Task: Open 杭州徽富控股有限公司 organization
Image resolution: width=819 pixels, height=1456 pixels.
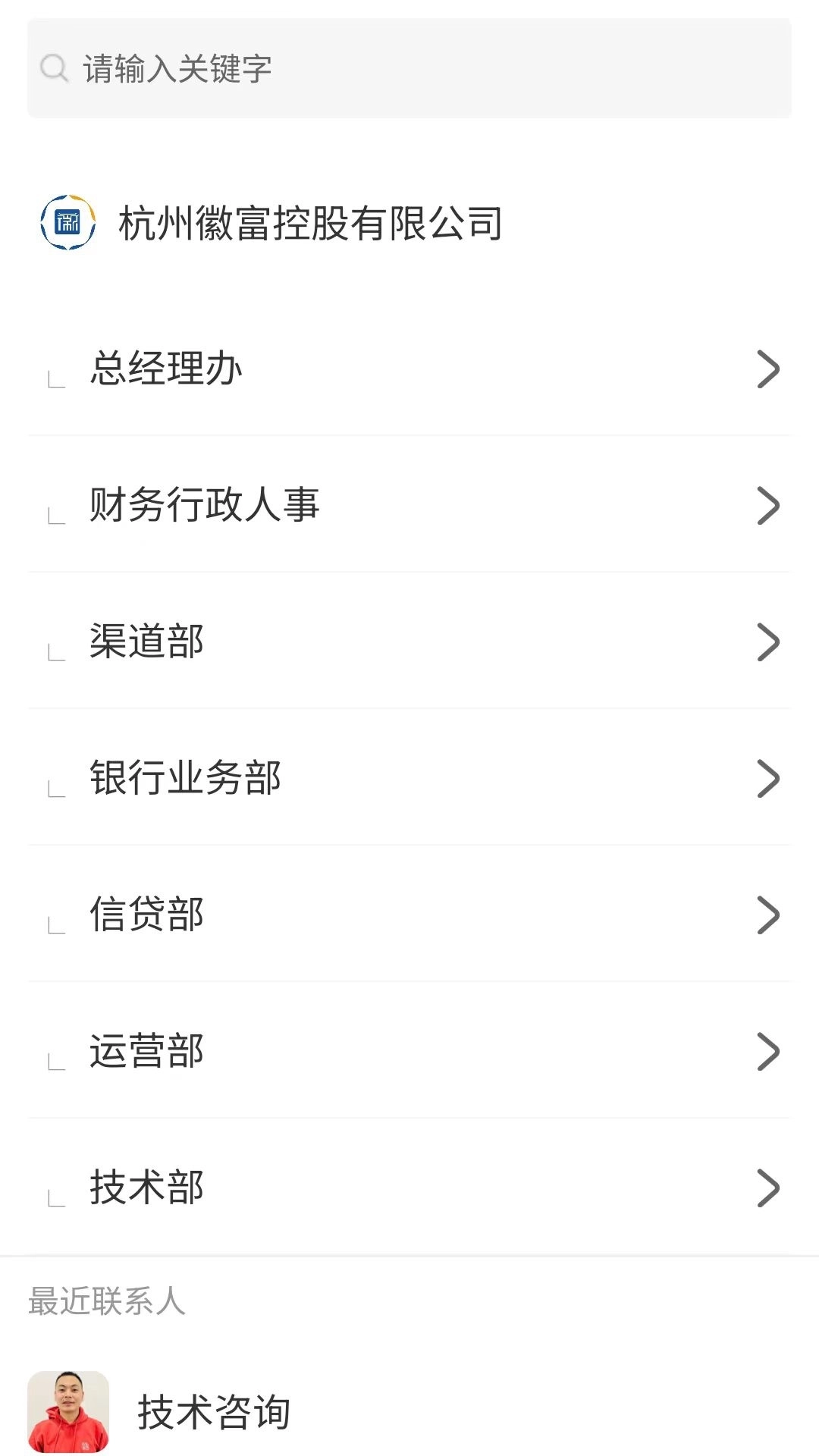Action: pos(309,223)
